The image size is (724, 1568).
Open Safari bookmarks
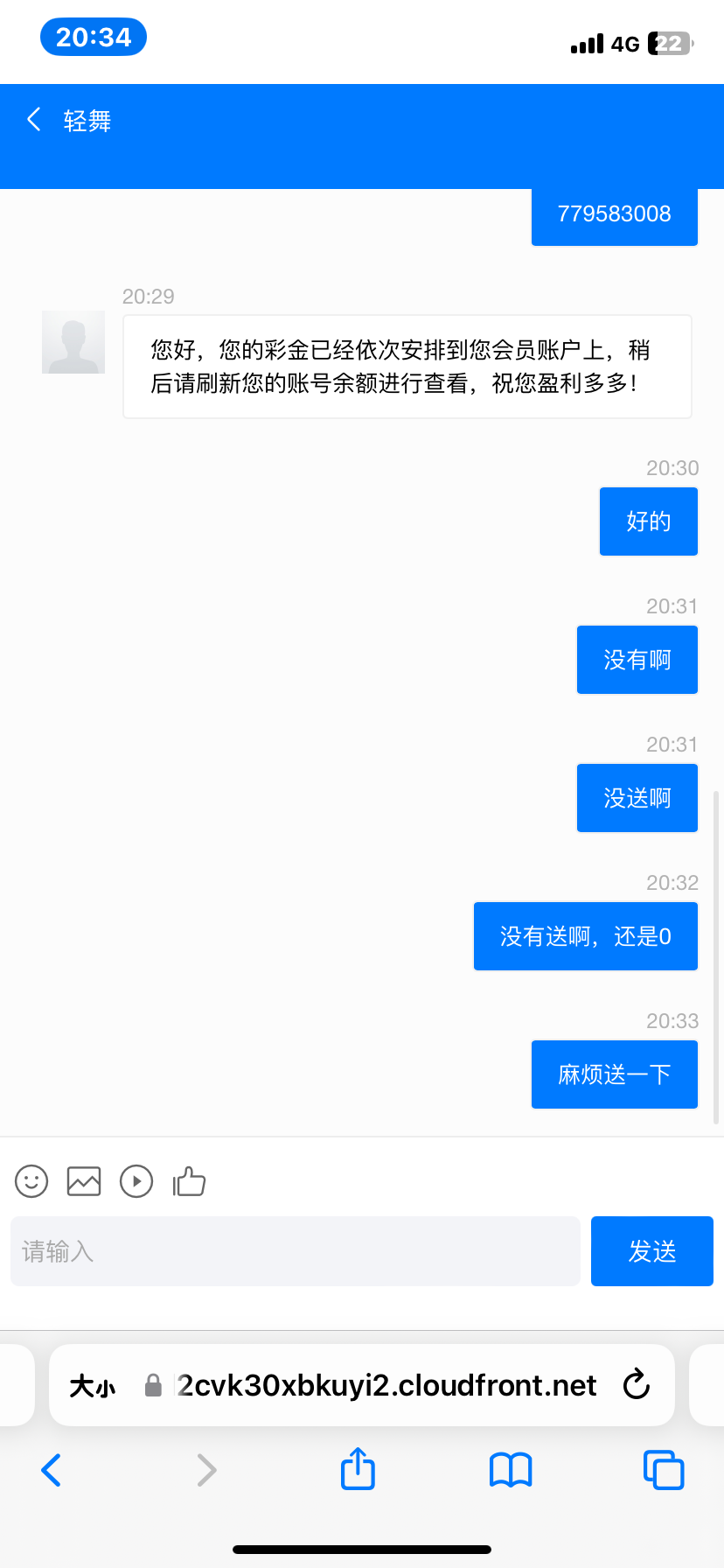coord(511,1470)
